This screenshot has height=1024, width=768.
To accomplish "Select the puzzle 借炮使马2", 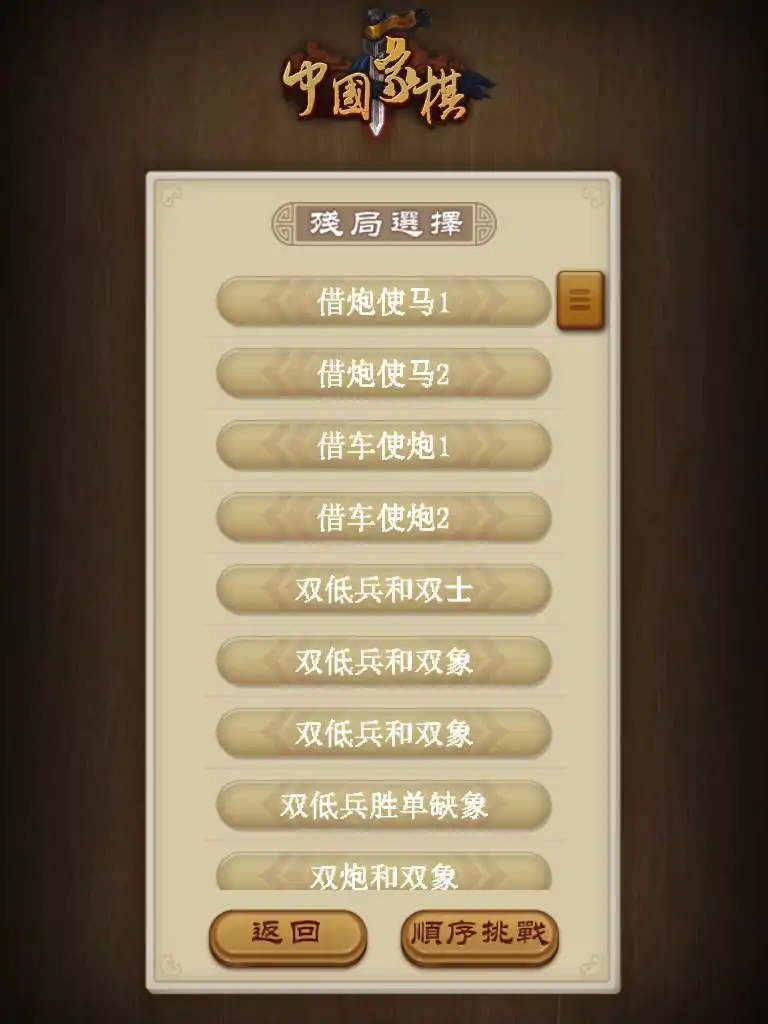I will (x=384, y=374).
